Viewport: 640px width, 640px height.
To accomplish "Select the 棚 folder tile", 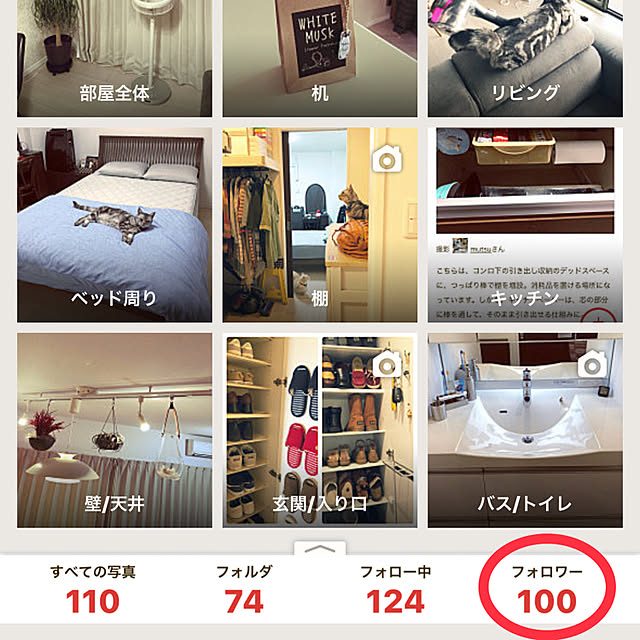I will point(320,224).
